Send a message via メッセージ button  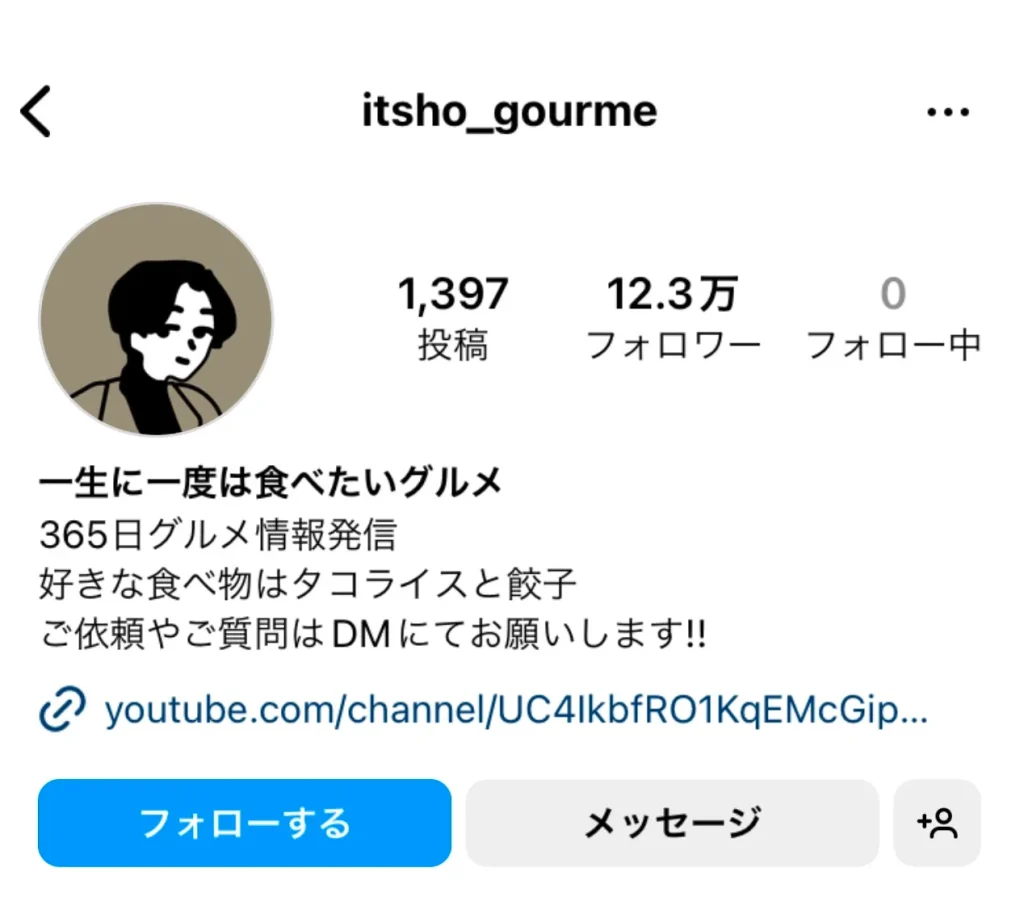click(672, 823)
